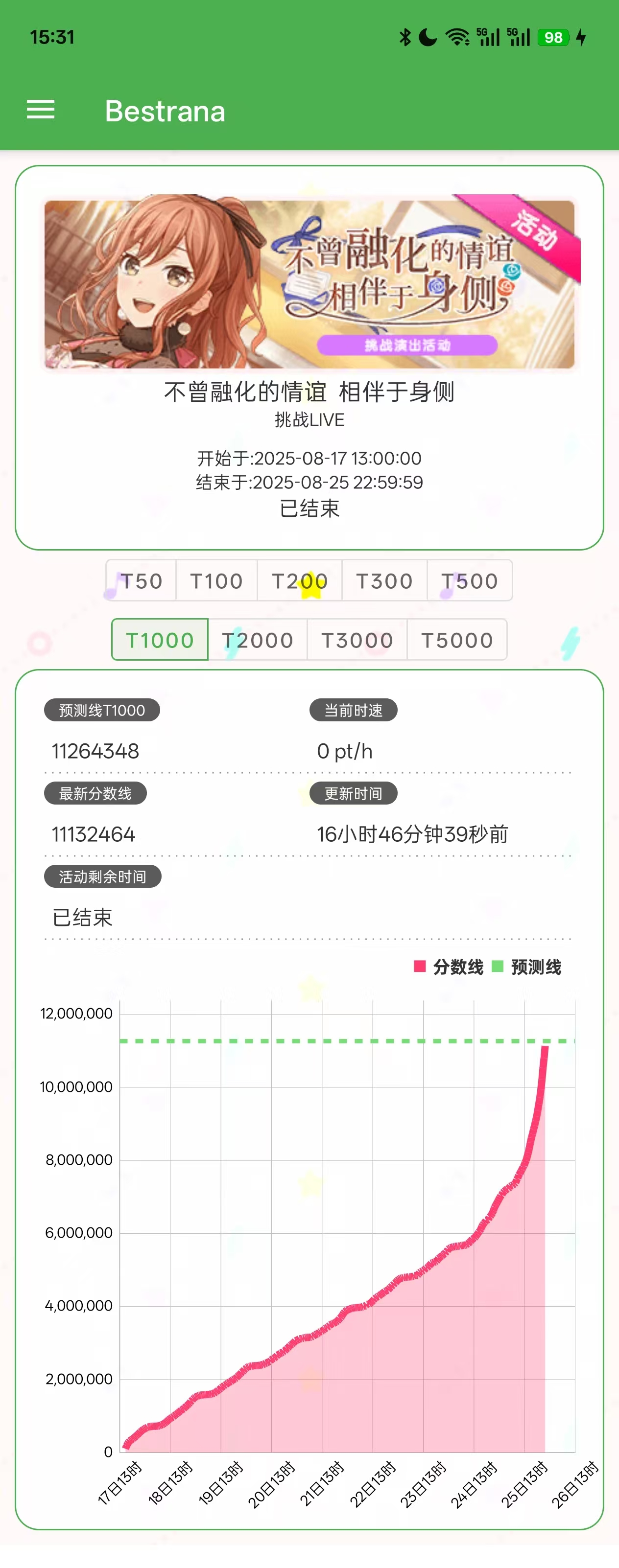This screenshot has height=1568, width=619.
Task: Select the T100 ranking tier
Action: point(216,581)
